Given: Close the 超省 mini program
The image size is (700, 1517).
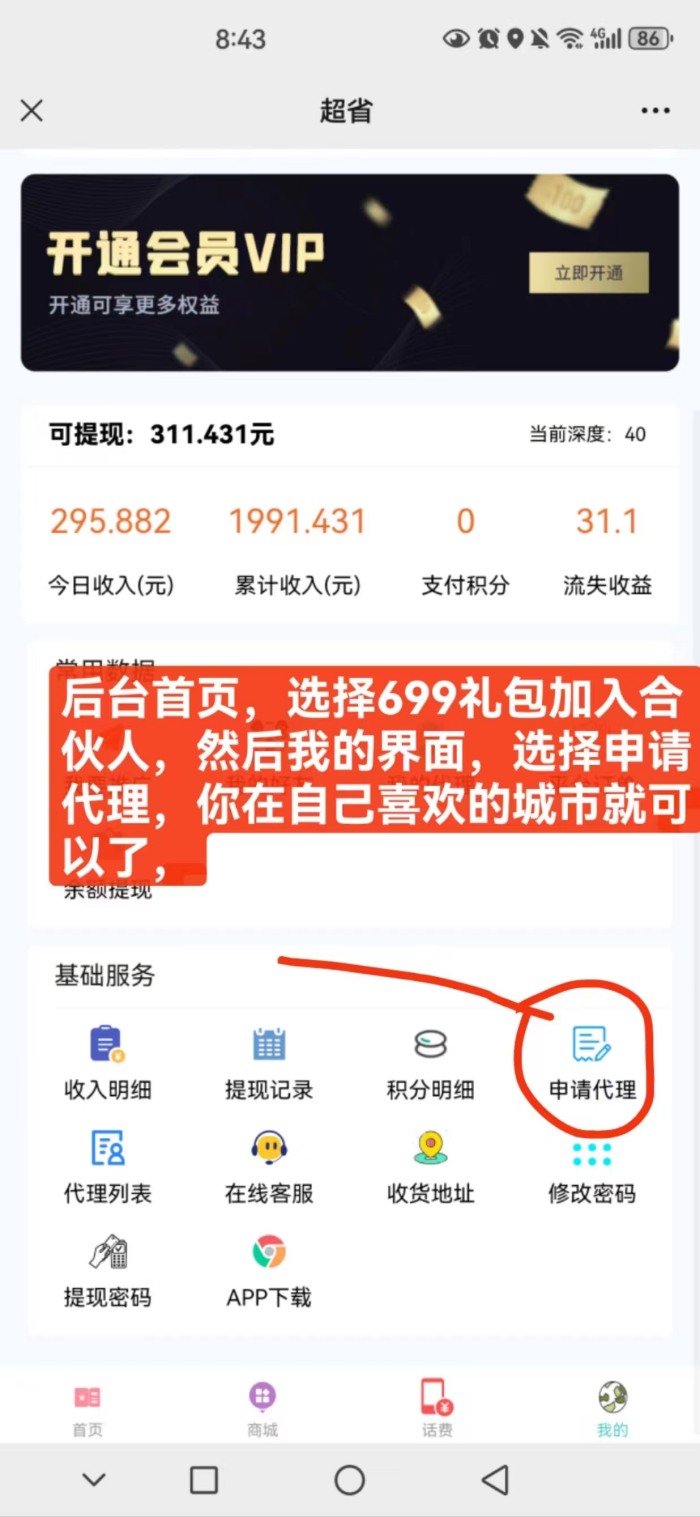Looking at the screenshot, I should [x=32, y=110].
